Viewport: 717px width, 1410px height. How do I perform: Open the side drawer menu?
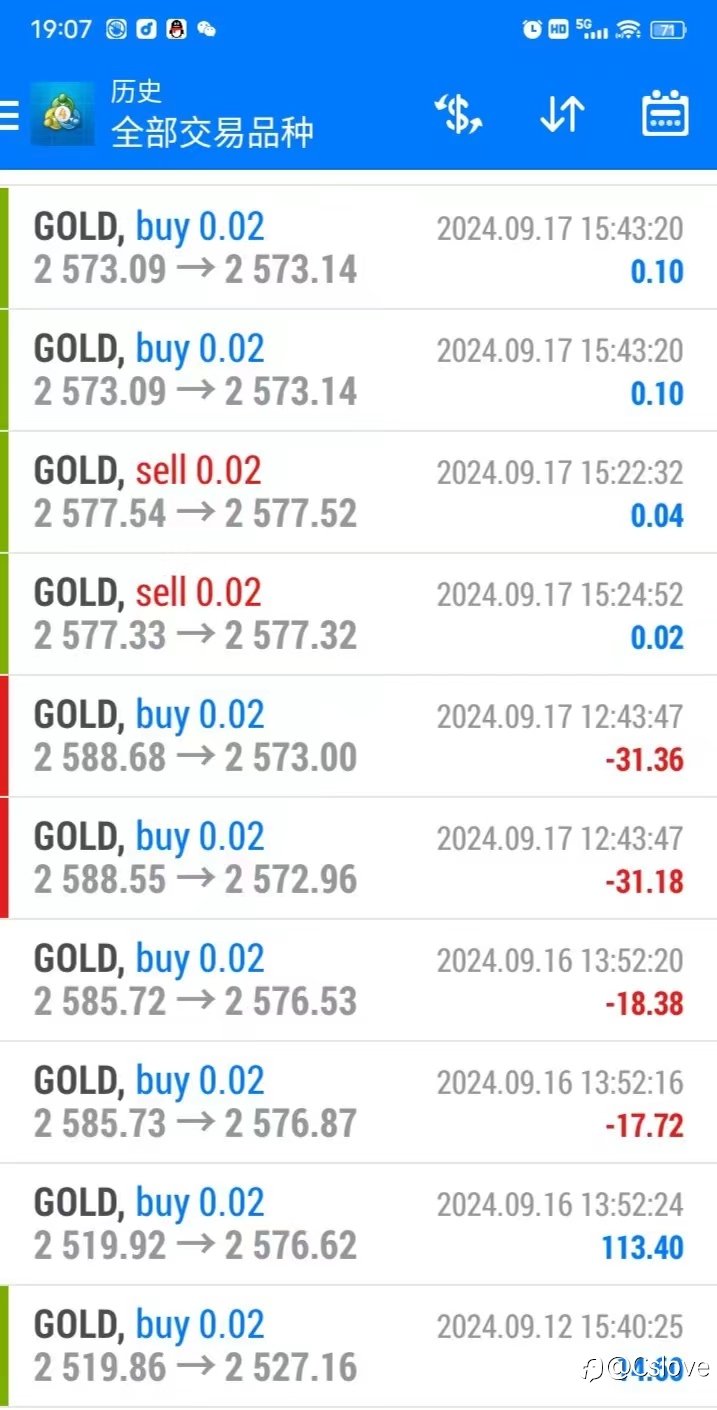coord(8,115)
